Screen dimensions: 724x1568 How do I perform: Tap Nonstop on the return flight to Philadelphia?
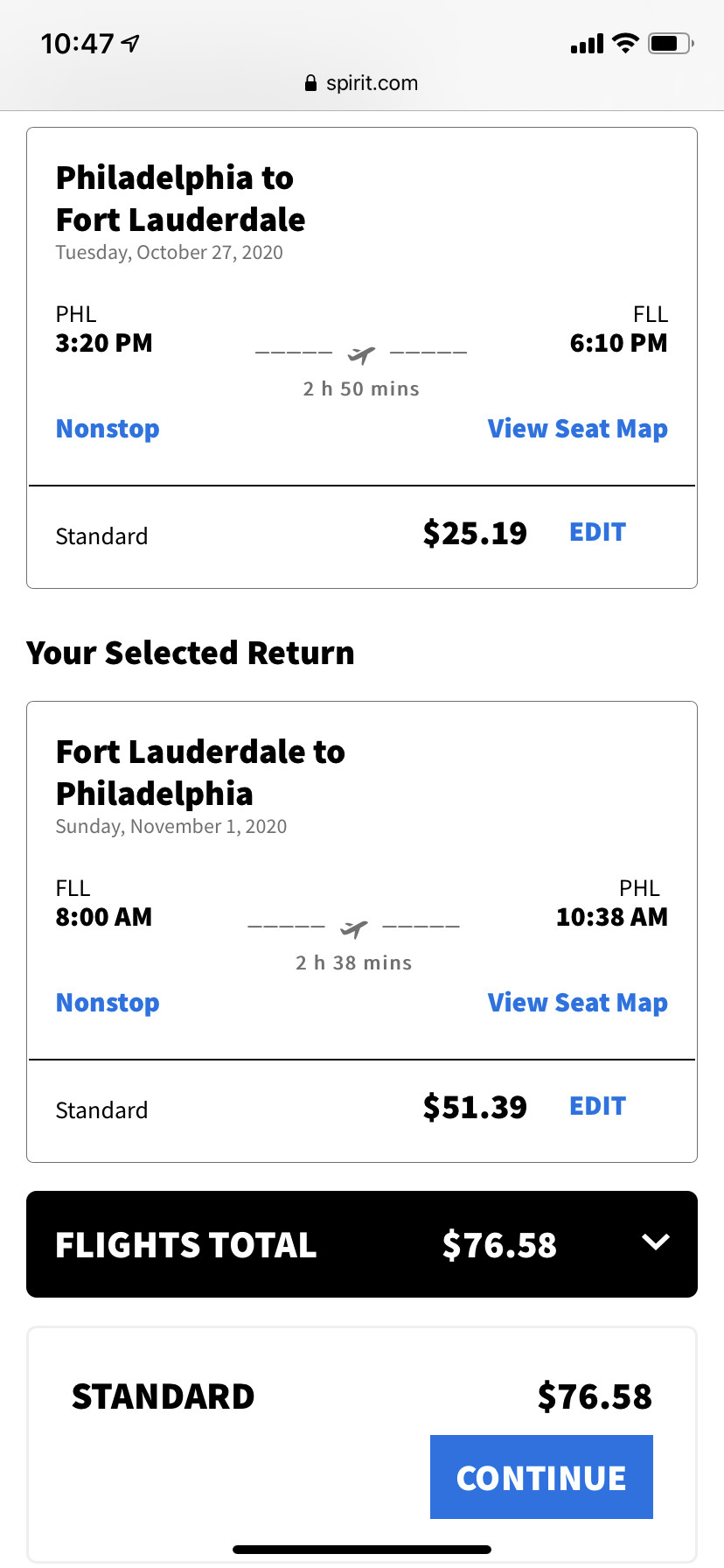point(108,1003)
